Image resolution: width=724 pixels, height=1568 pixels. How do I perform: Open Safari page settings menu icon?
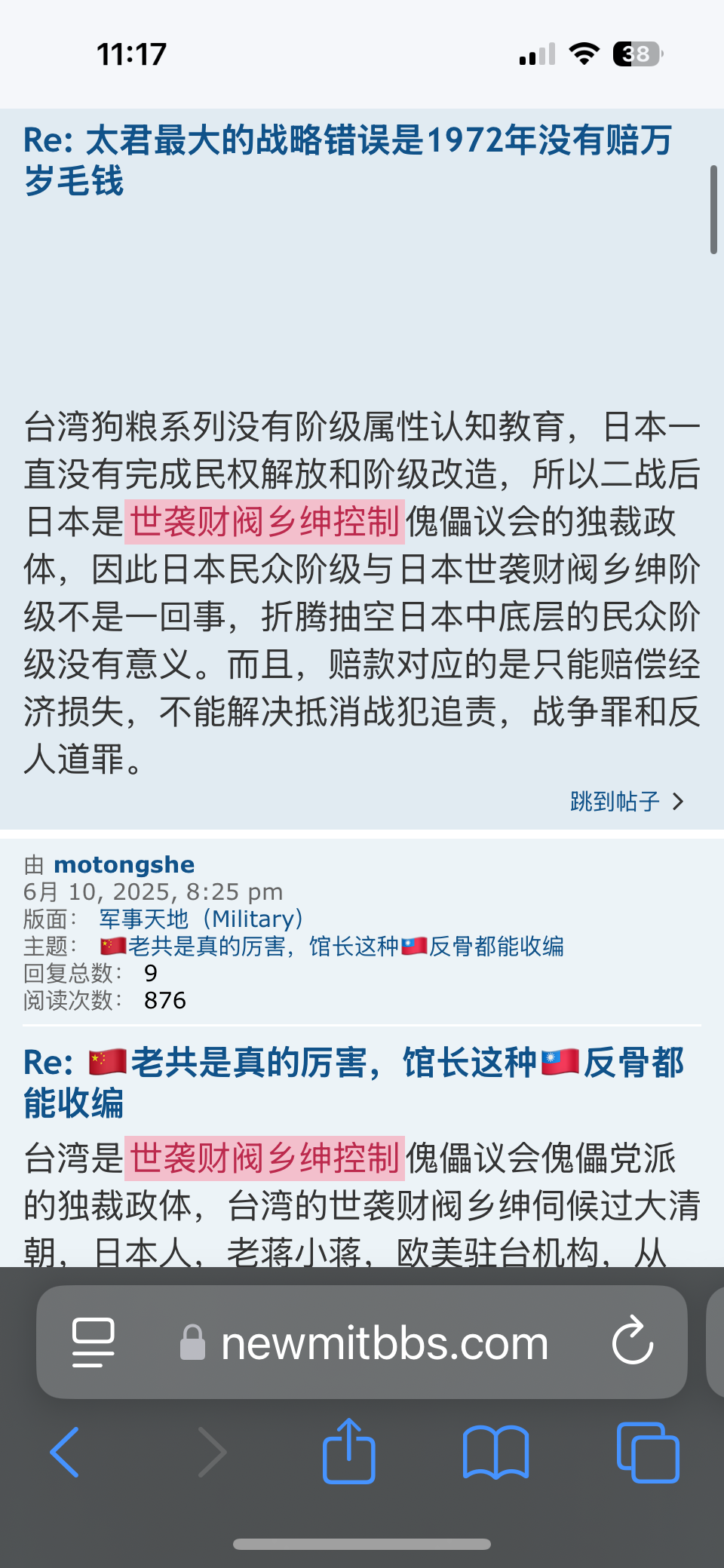(94, 1342)
